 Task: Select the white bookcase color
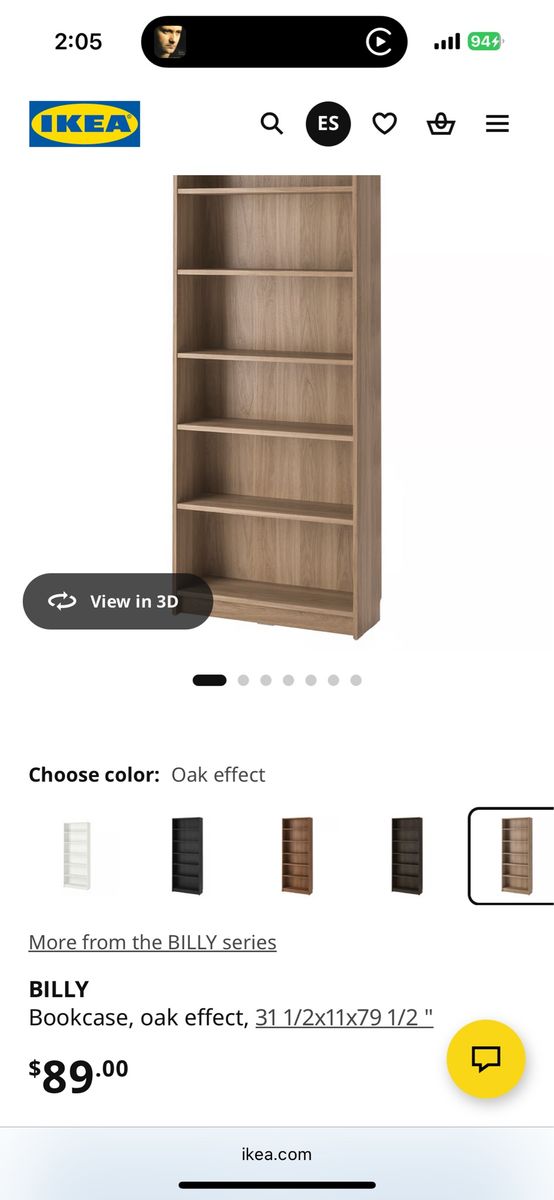pos(77,856)
